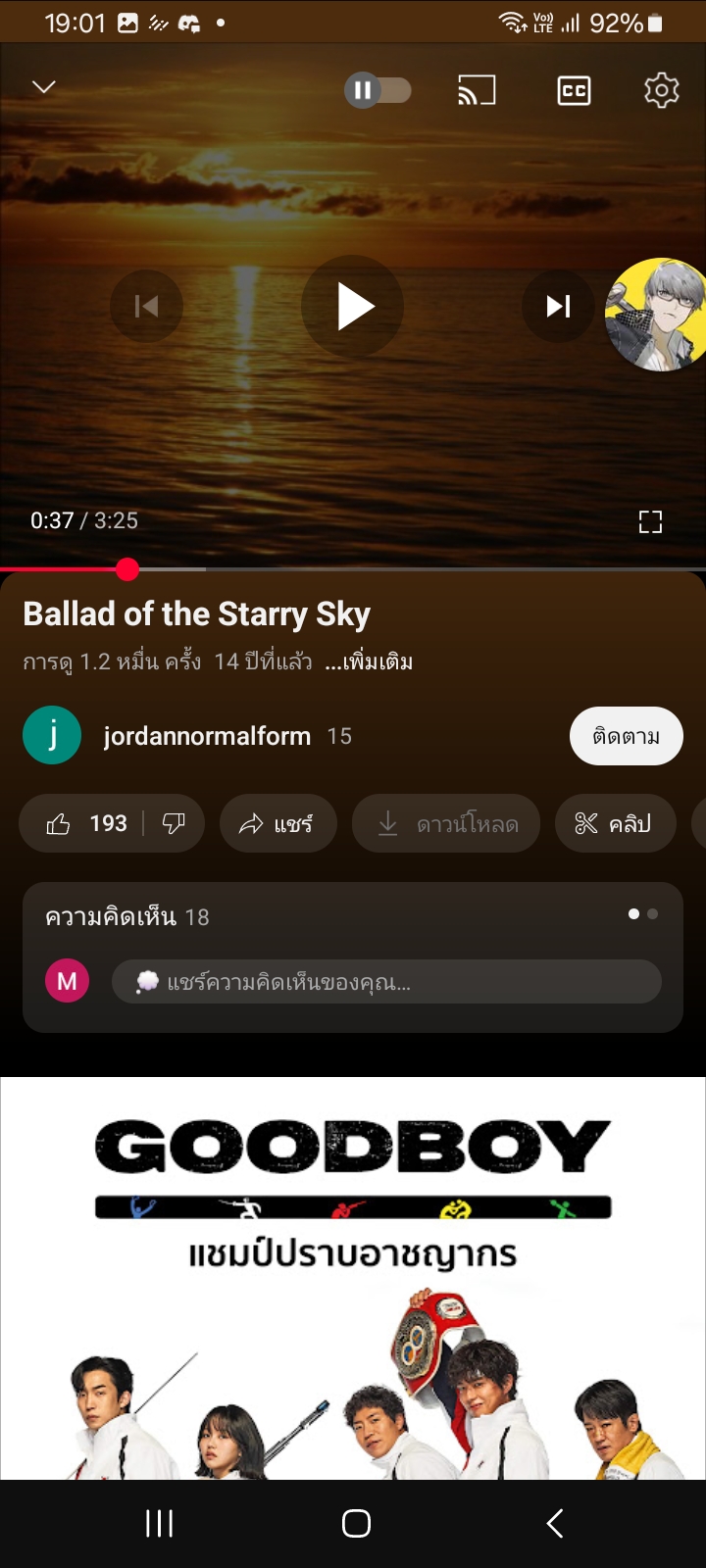Tap the red seek handle on the progress bar
The image size is (706, 1568).
(x=126, y=568)
